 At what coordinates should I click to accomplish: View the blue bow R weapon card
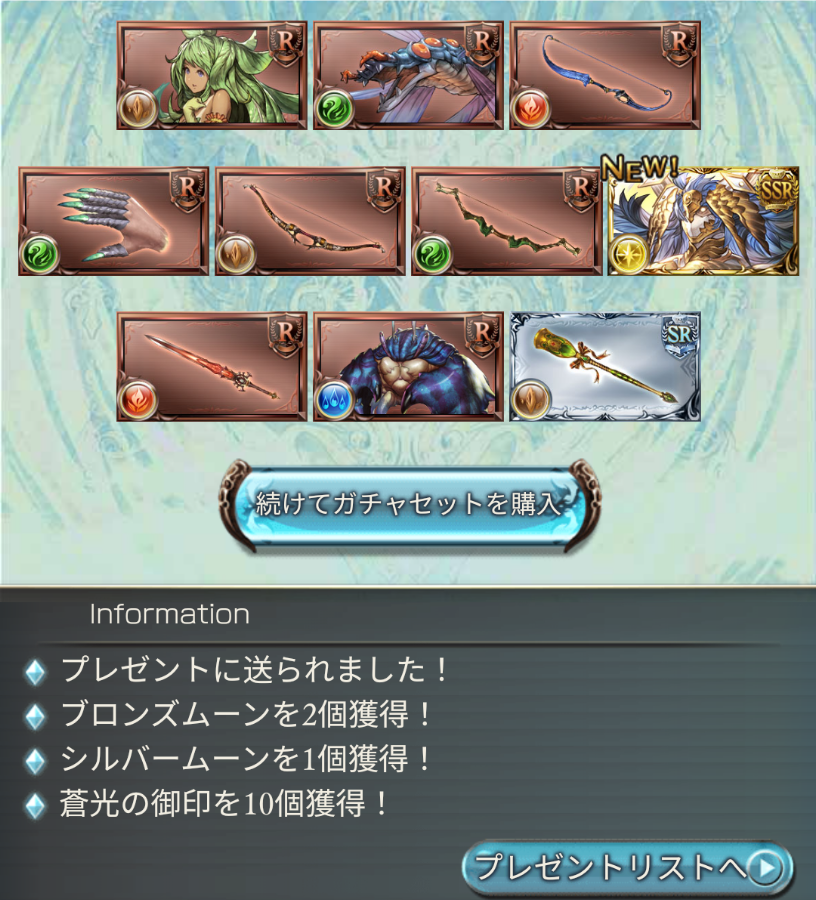click(x=605, y=76)
